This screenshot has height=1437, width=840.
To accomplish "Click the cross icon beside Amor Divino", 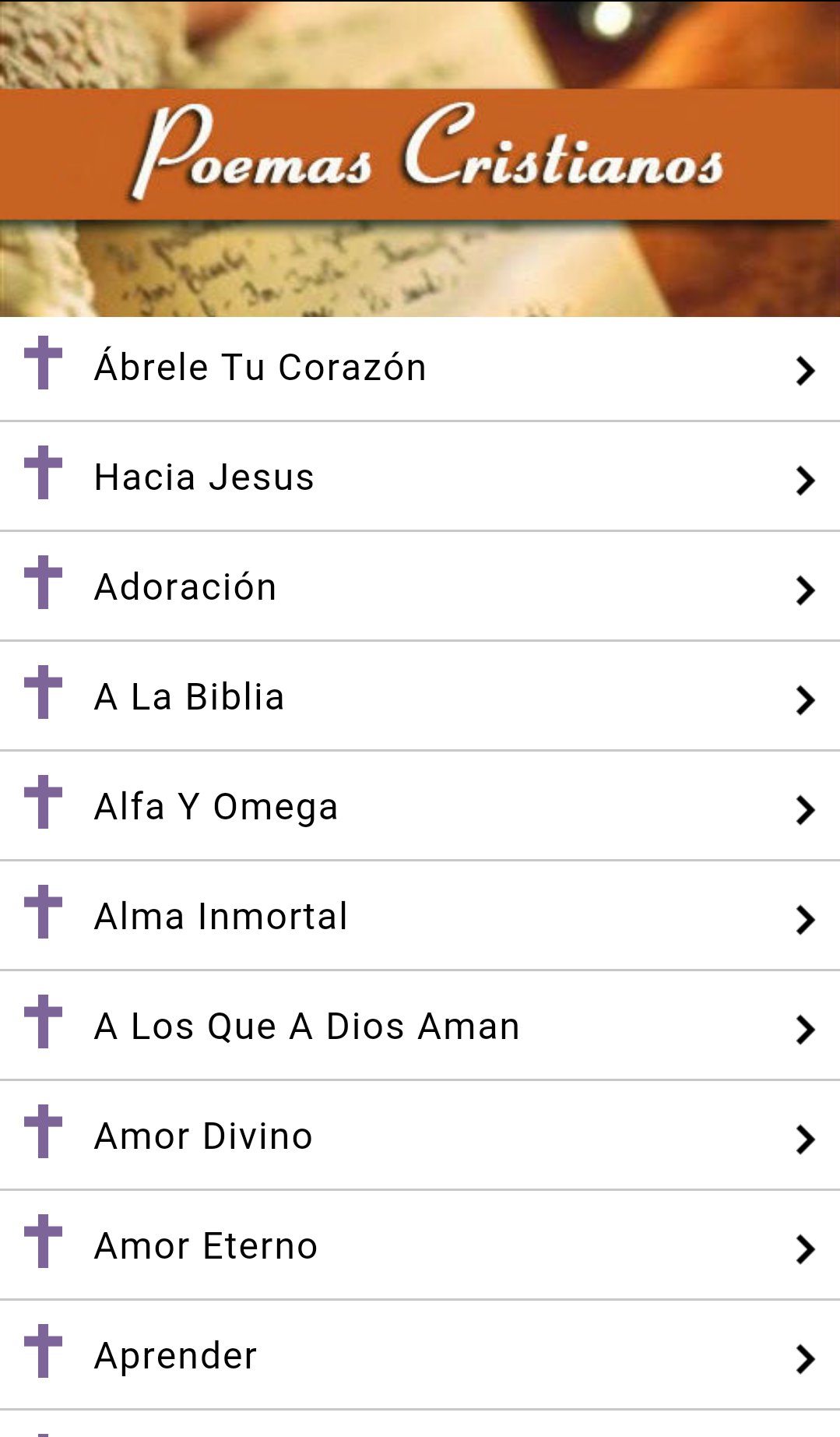I will coord(43,1136).
